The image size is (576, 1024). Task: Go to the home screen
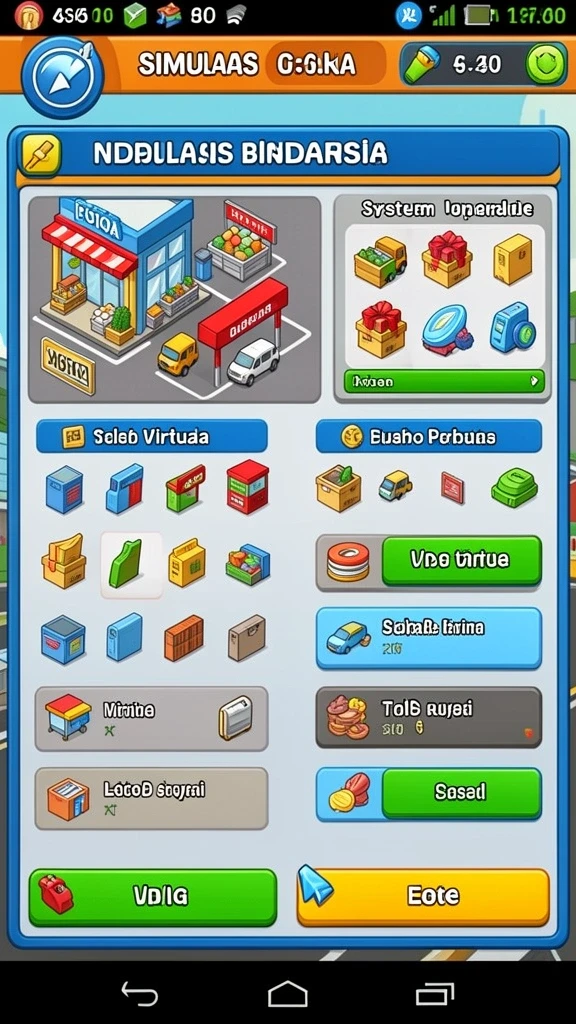[288, 995]
